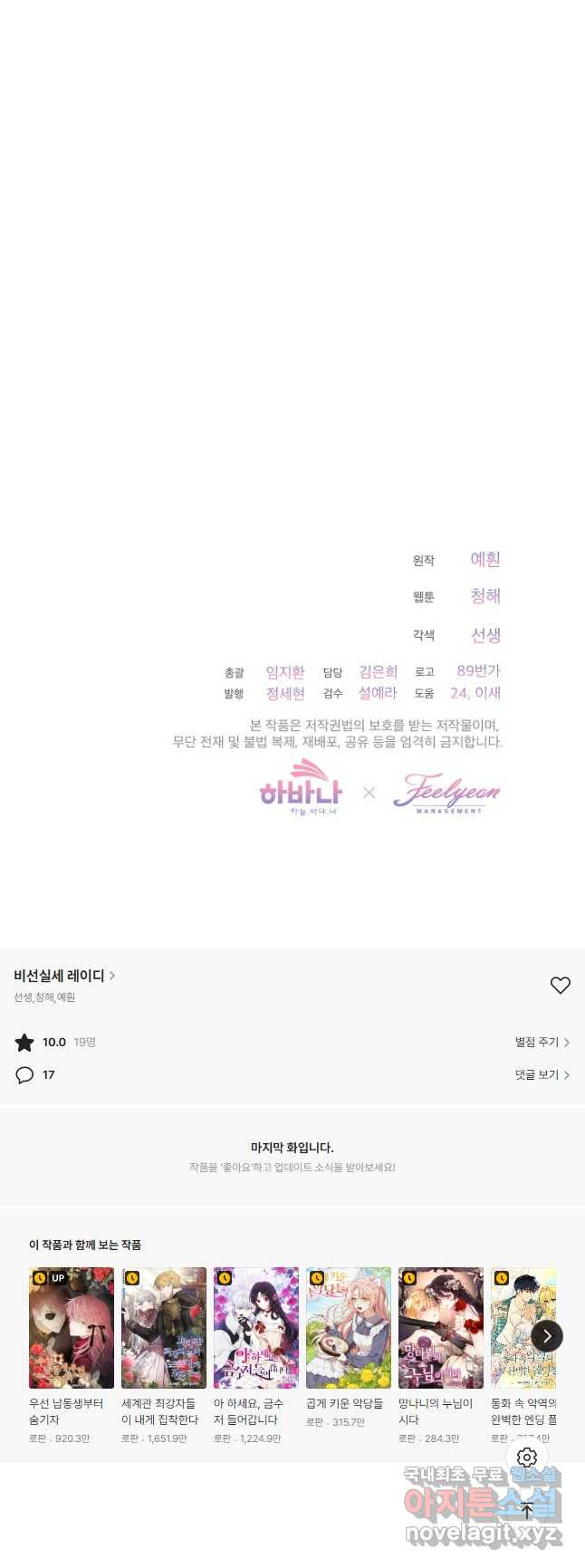This screenshot has height=1568, width=585.
Task: Open the viewer settings gear
Action: pos(527,1457)
